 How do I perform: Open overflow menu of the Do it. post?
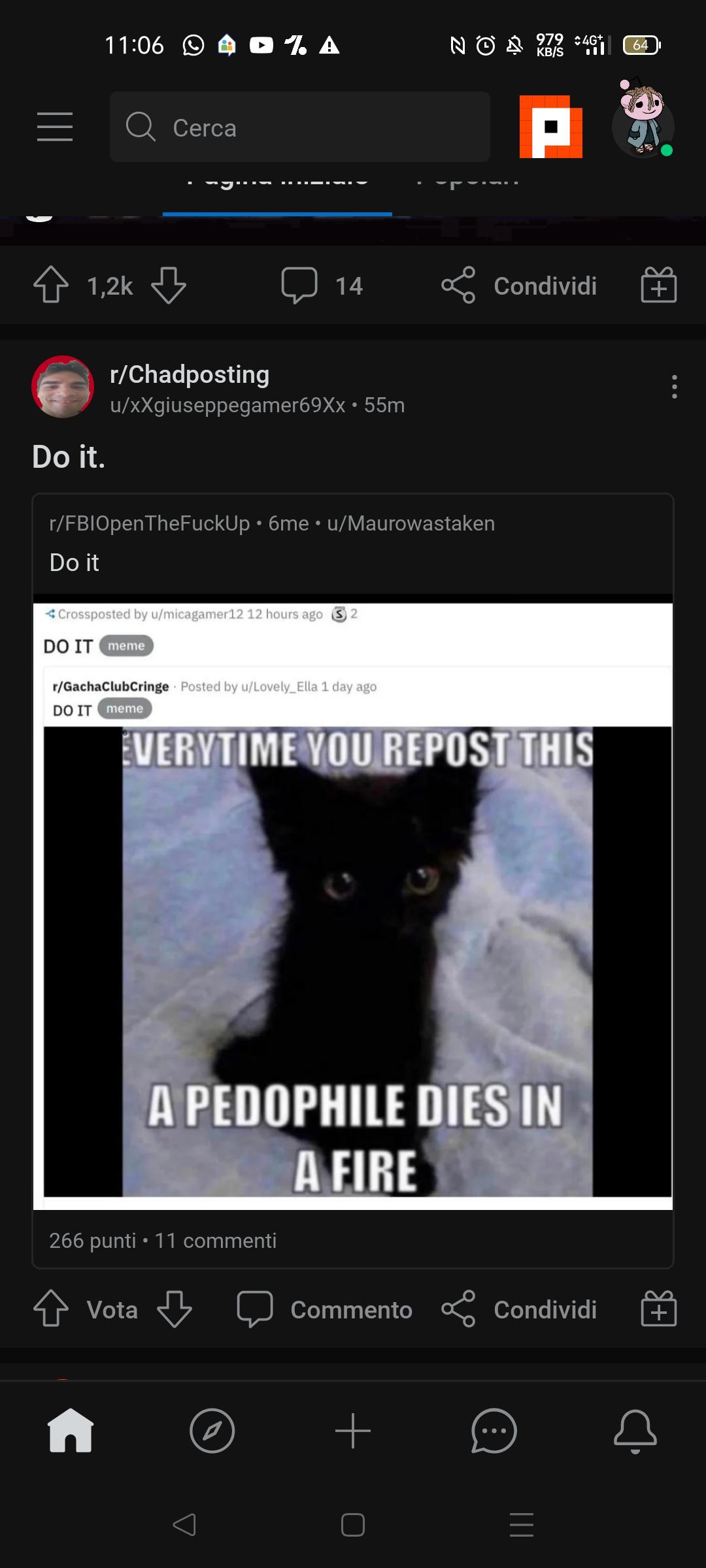point(674,387)
